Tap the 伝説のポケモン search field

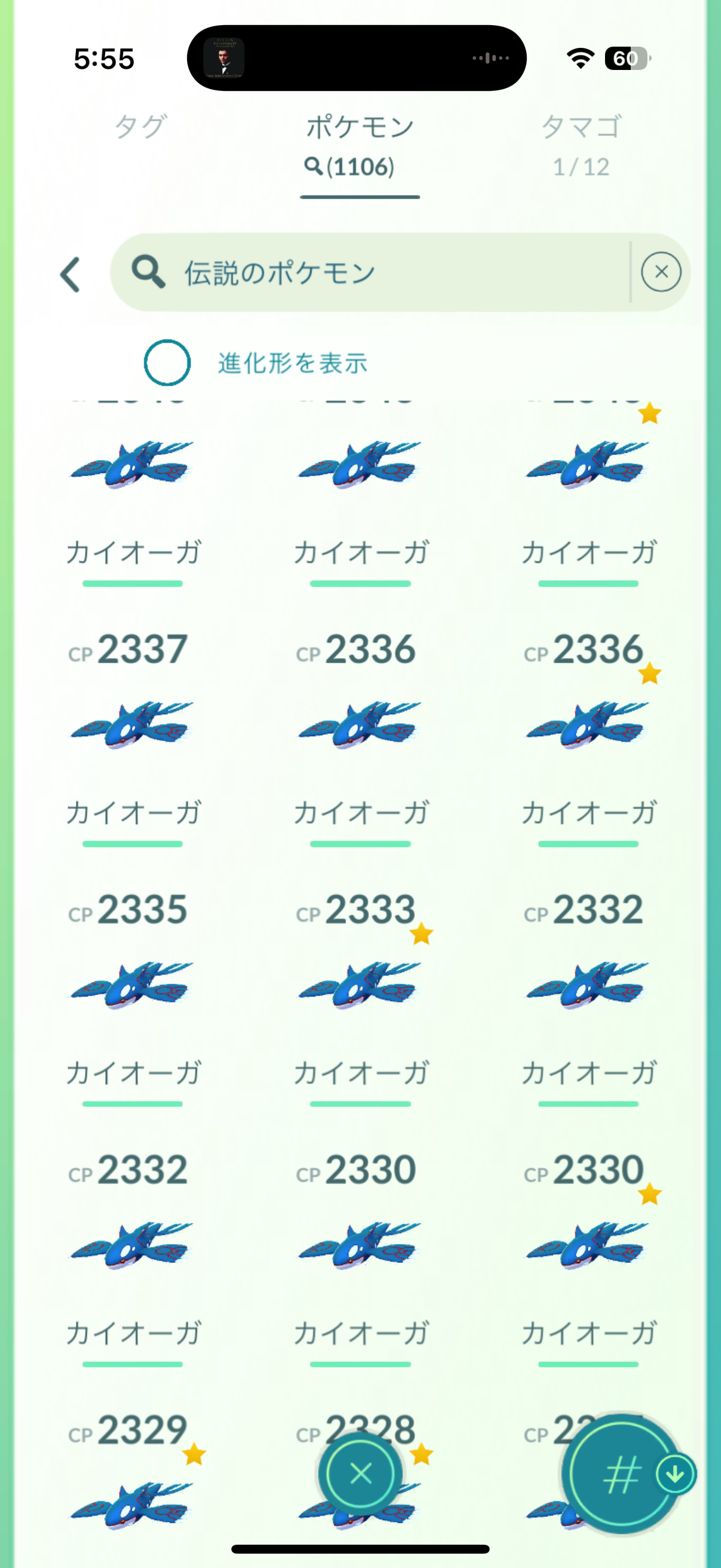[x=377, y=272]
